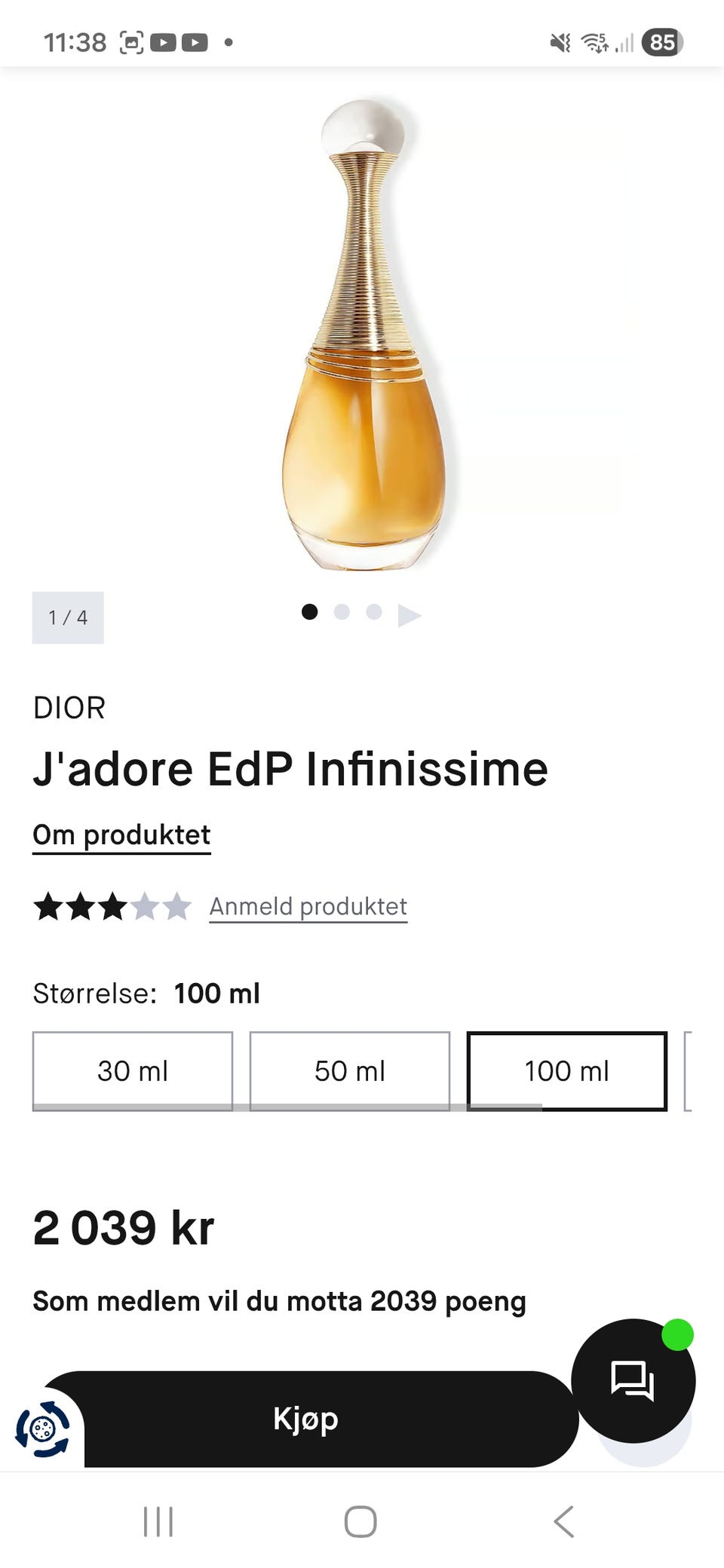Show the next product image arrow
The image size is (724, 1568).
tap(409, 615)
